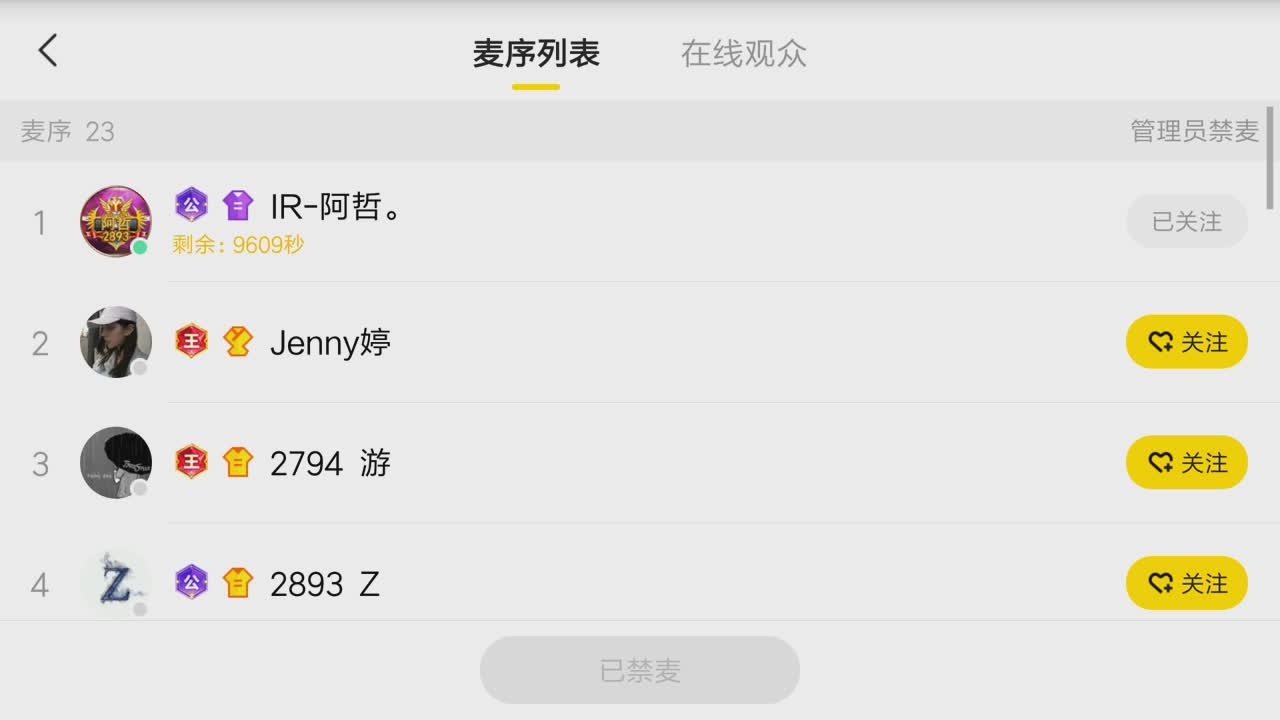1280x720 pixels.
Task: Follow Jenny婷
Action: [x=1186, y=342]
